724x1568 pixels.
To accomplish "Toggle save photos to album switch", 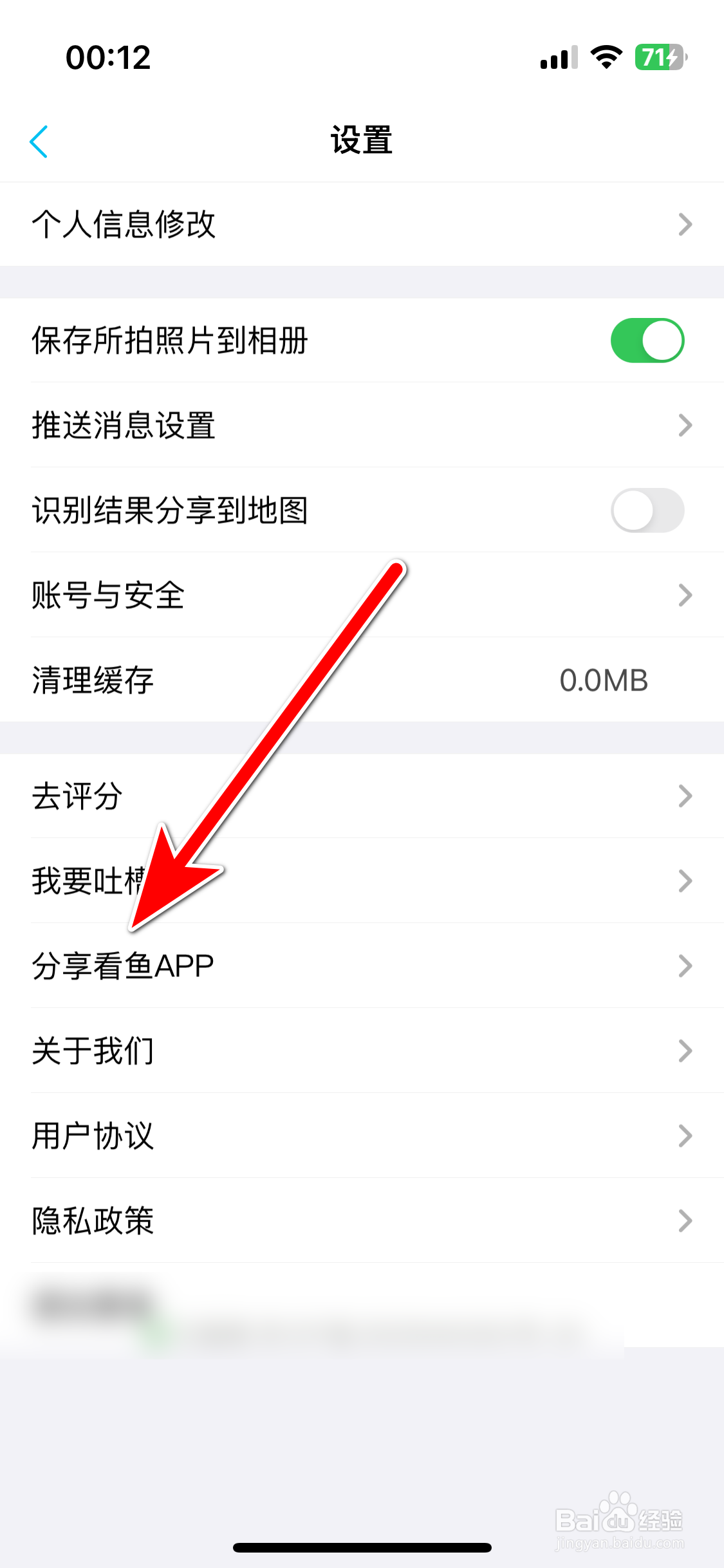I will point(648,340).
